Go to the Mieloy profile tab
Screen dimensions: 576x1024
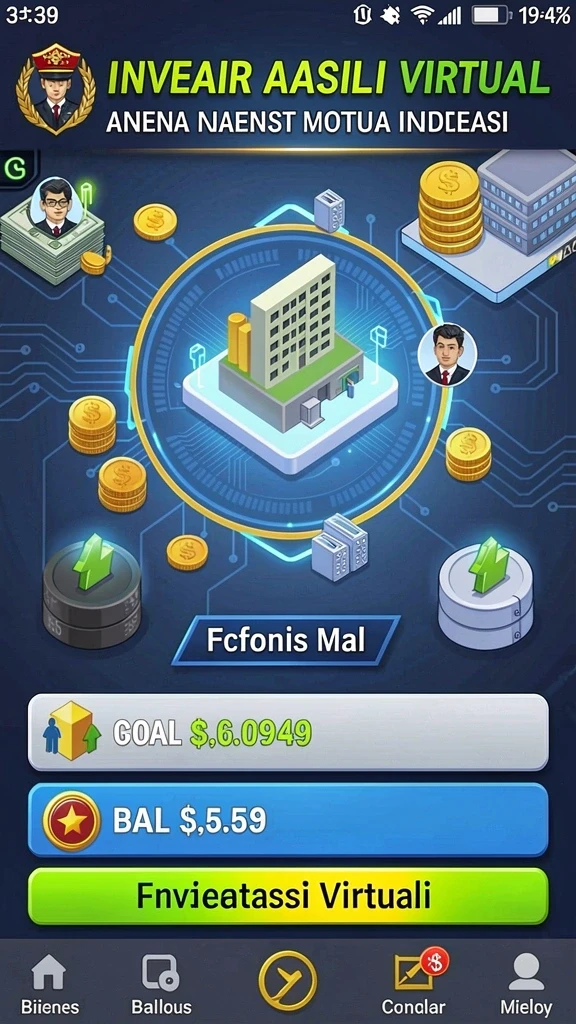(x=526, y=985)
